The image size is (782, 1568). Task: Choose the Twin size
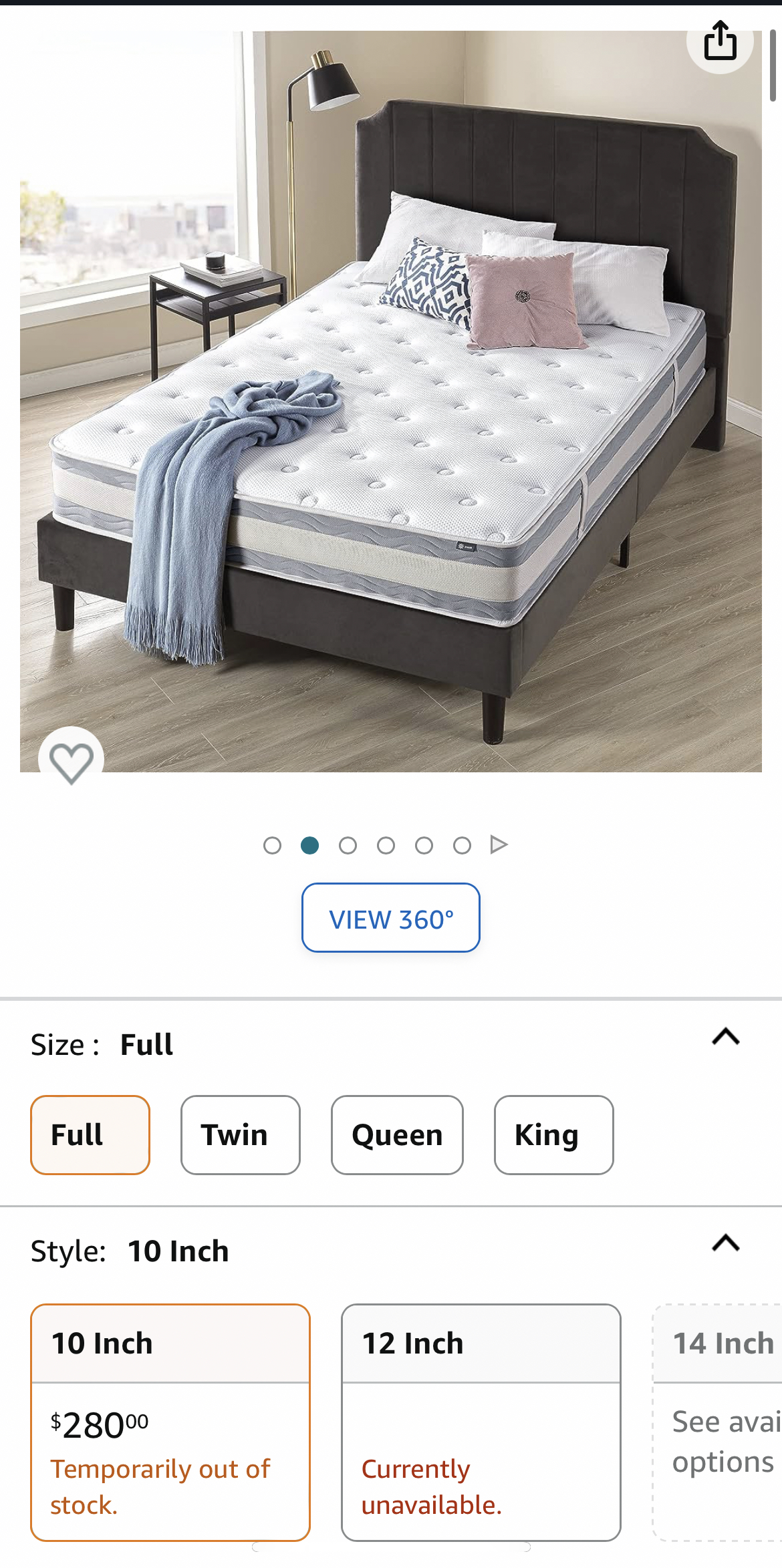point(240,1135)
